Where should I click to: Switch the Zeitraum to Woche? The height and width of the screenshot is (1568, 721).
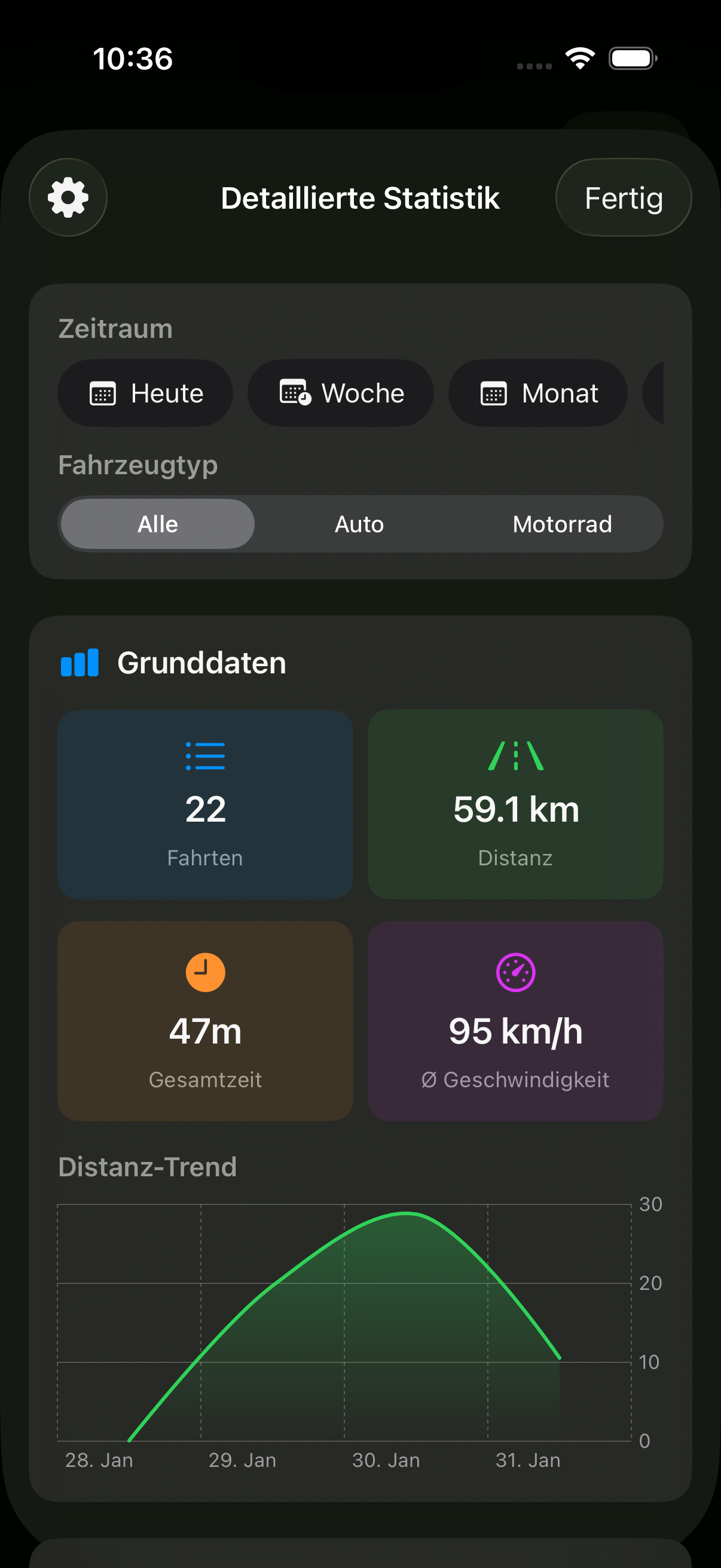tap(340, 393)
